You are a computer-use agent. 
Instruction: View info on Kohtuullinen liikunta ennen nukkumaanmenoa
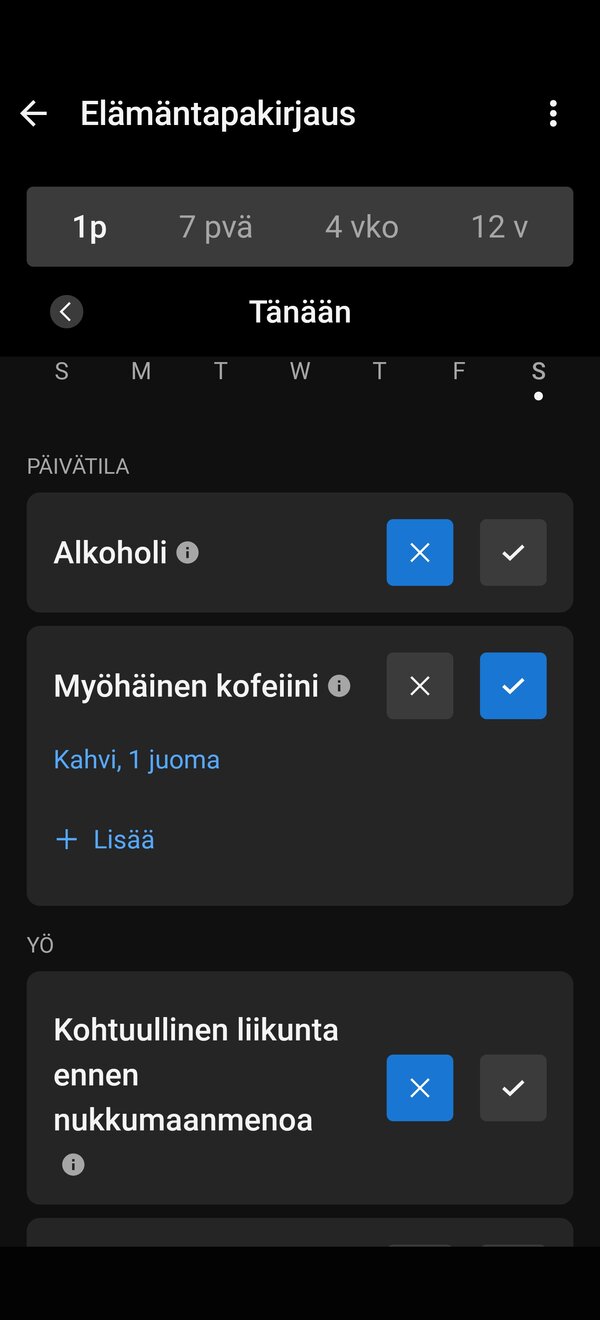[x=73, y=1164]
